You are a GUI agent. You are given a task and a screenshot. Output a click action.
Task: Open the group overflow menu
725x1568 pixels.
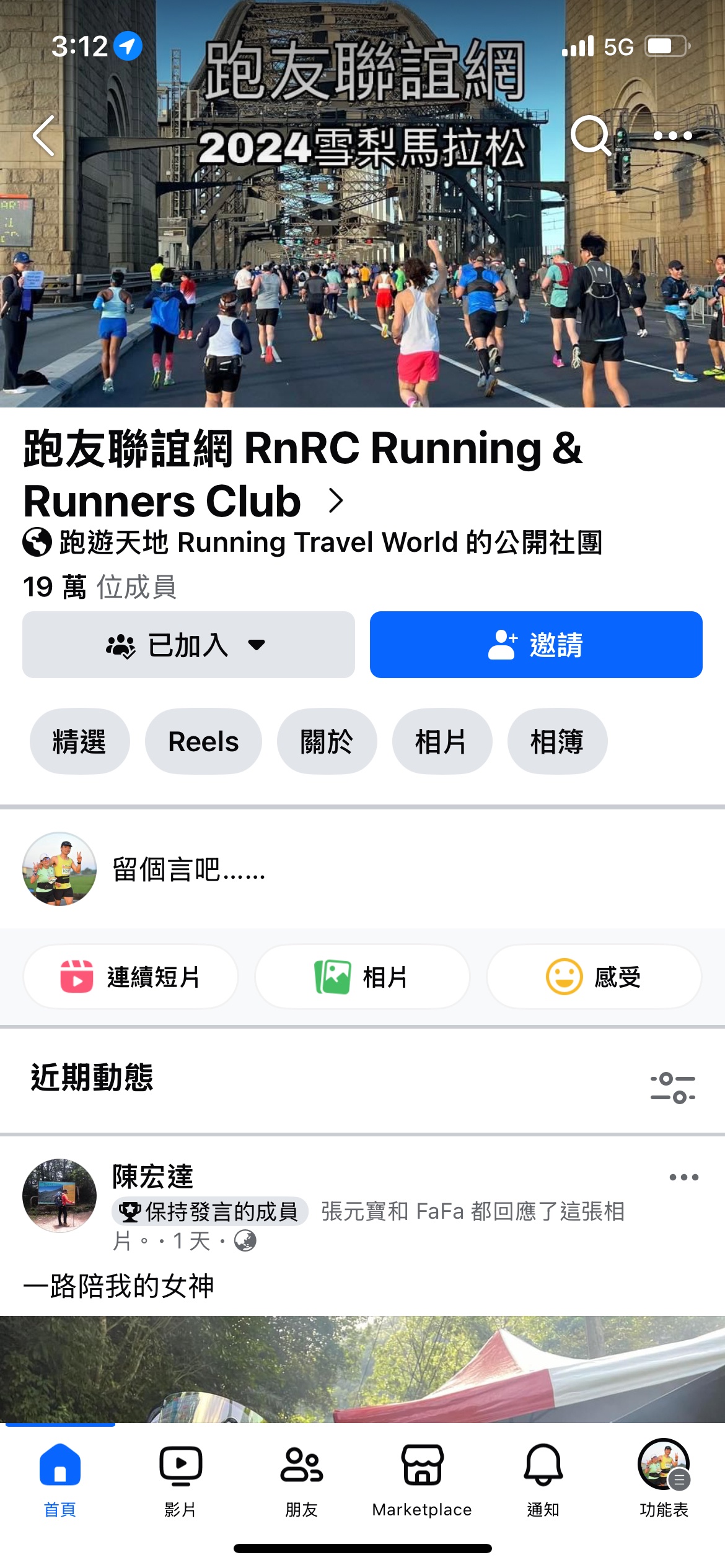(x=673, y=136)
